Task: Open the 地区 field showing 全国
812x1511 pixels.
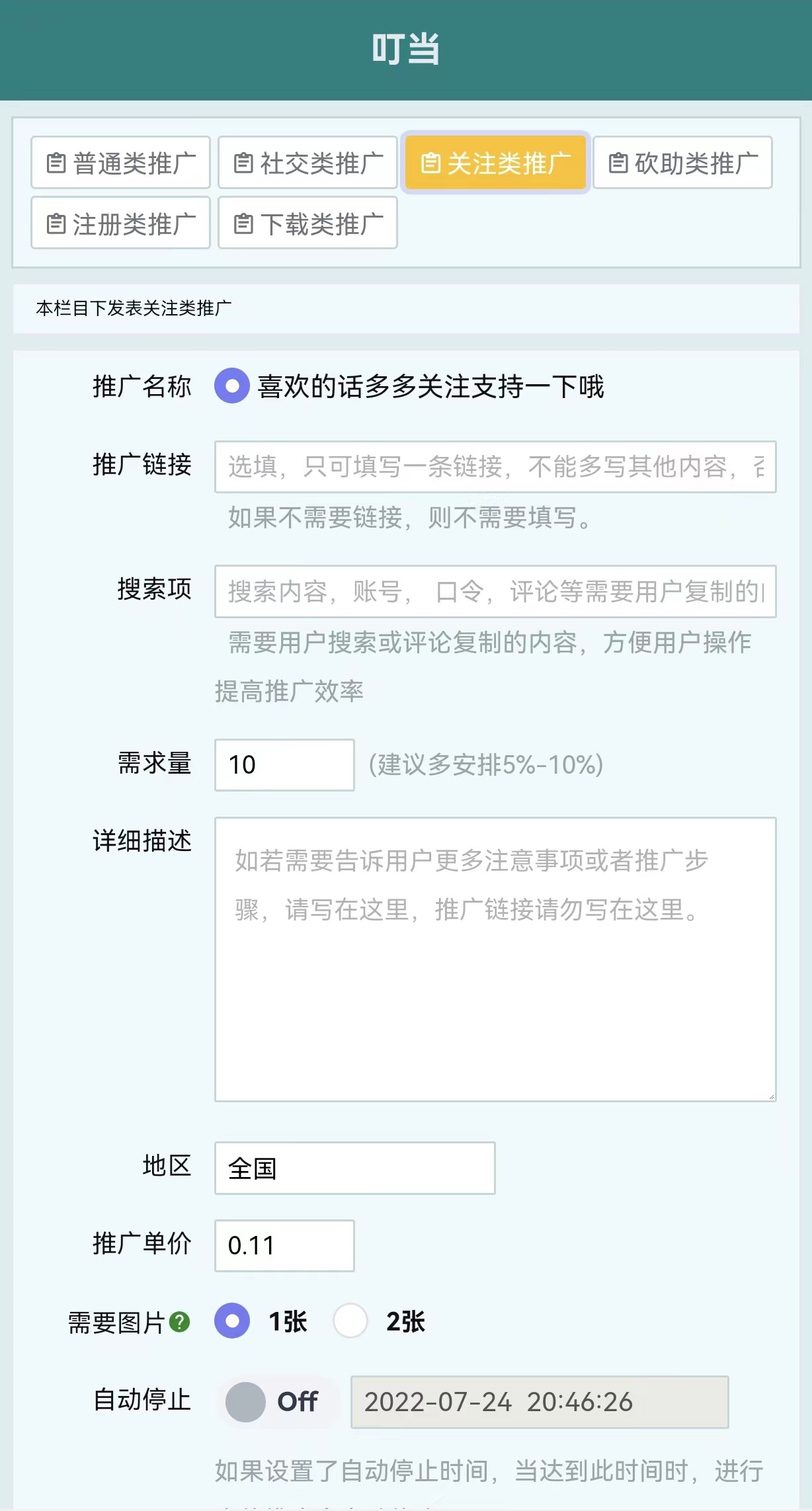Action: (x=354, y=1168)
